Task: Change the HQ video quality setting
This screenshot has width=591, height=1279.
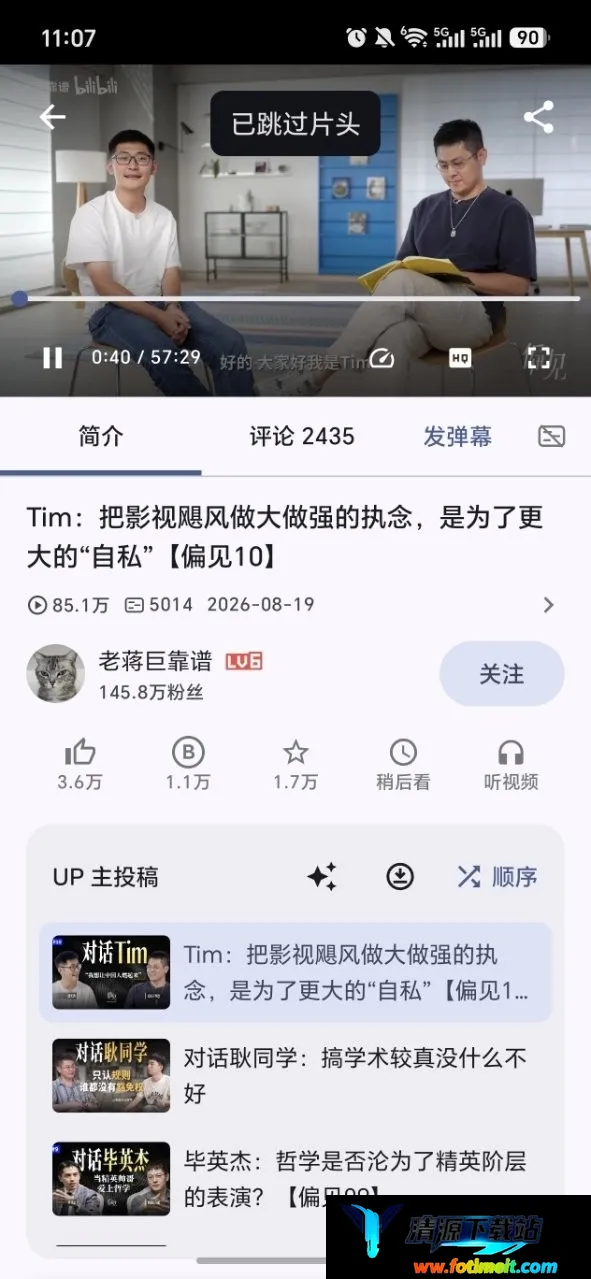Action: (x=460, y=357)
